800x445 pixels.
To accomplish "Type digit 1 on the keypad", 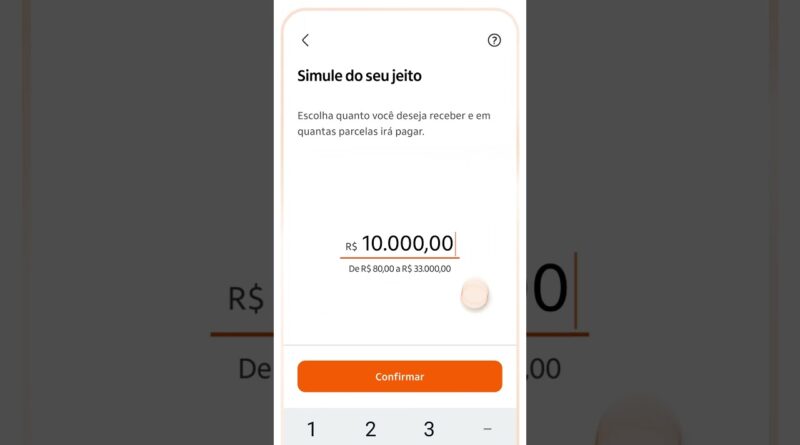I will click(x=311, y=429).
